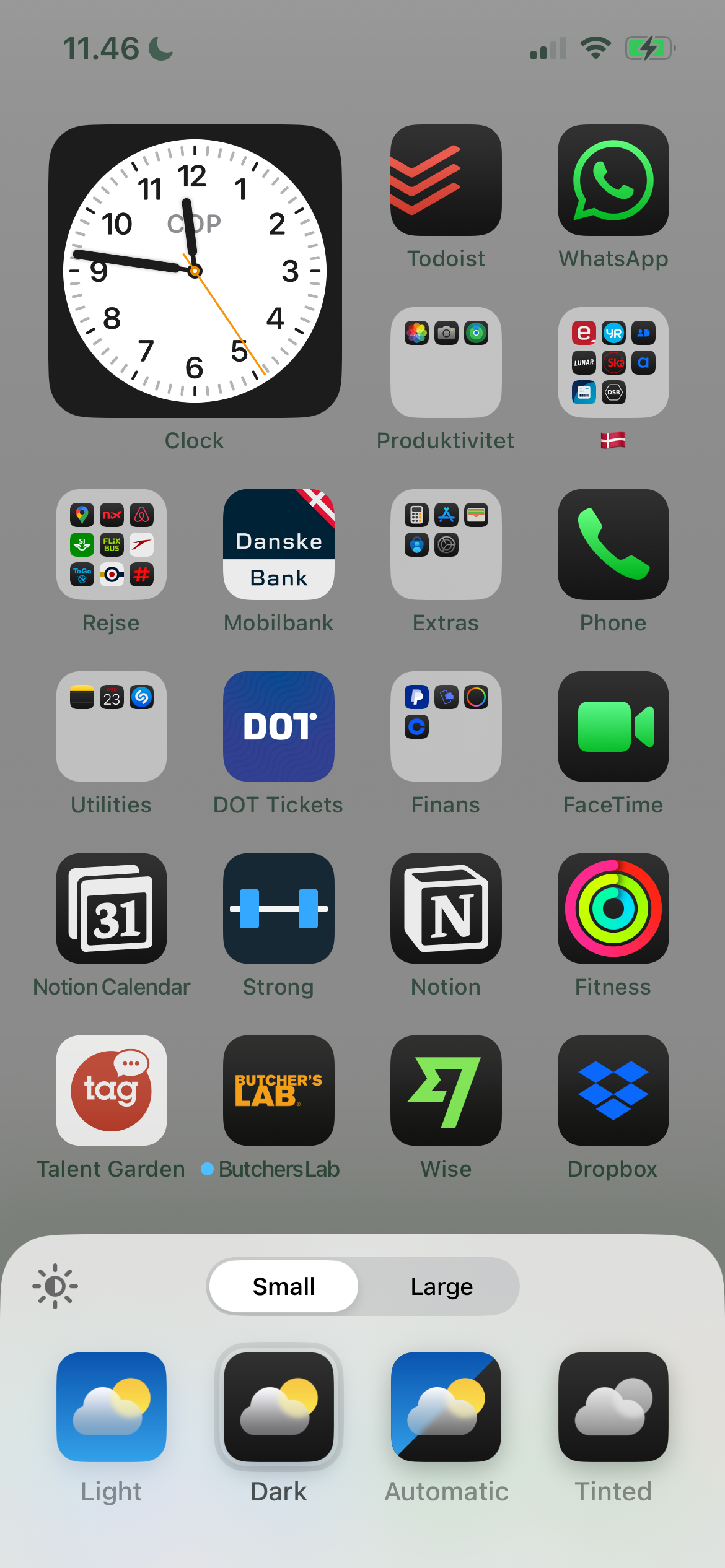The width and height of the screenshot is (725, 1568).
Task: Open the Rejse folder
Action: [x=111, y=544]
